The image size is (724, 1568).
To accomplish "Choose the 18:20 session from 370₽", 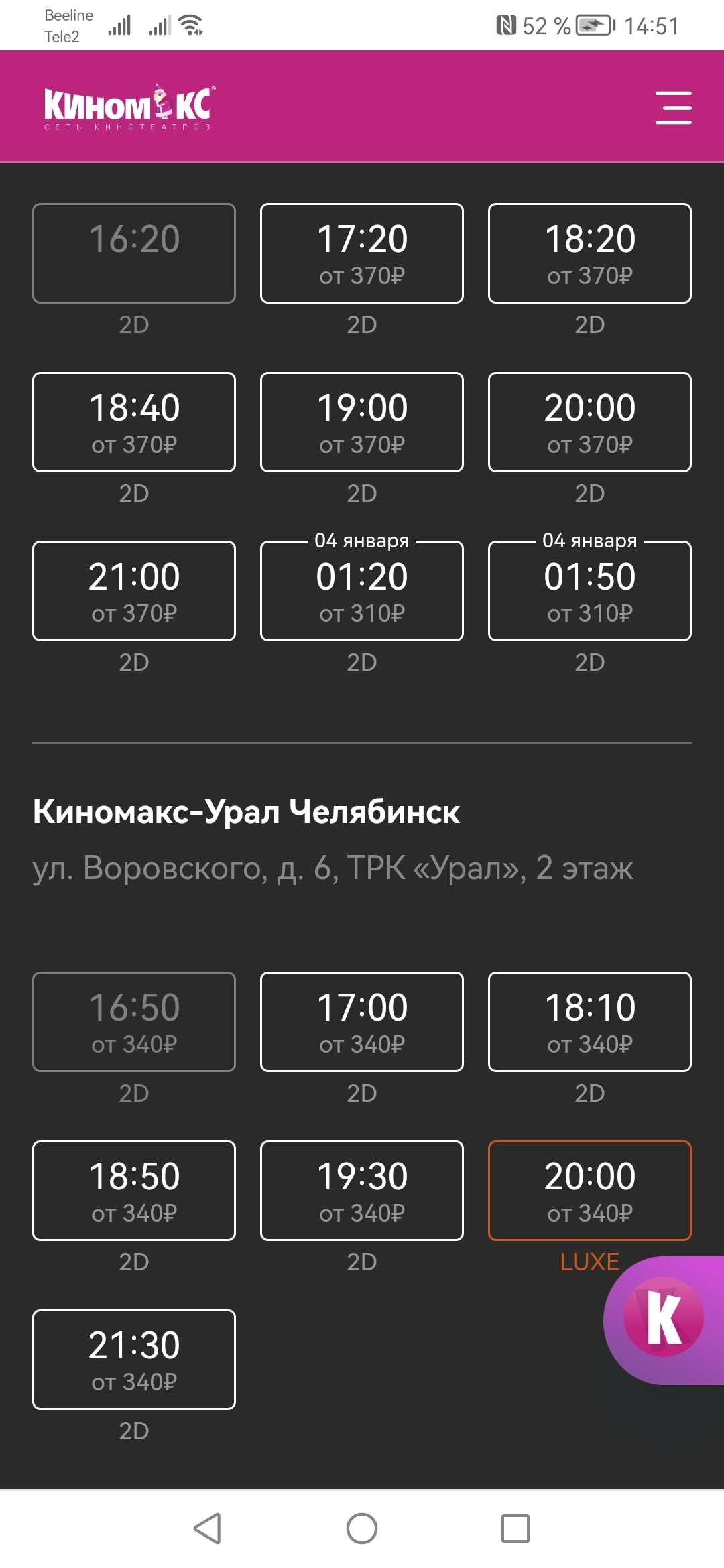I will point(590,253).
